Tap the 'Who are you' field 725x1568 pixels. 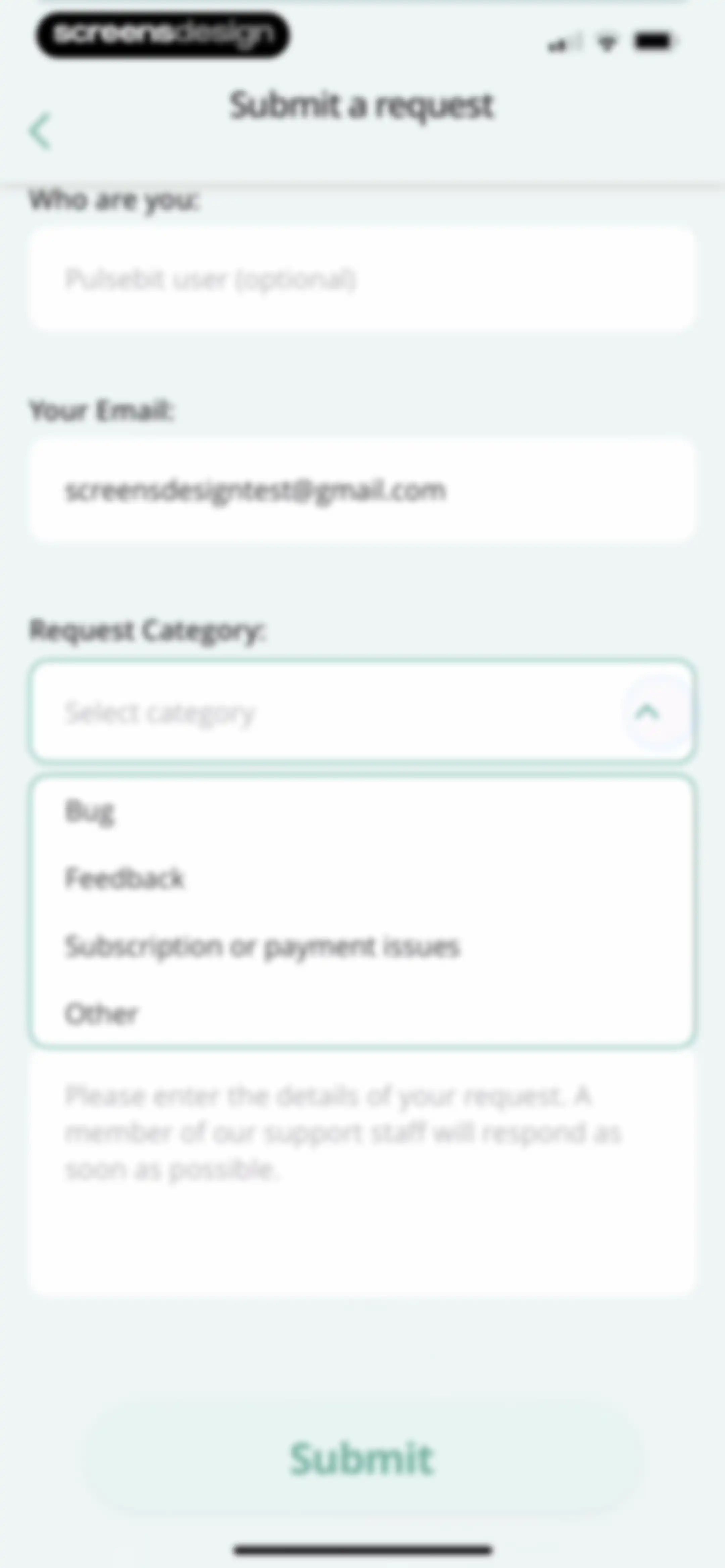362,279
